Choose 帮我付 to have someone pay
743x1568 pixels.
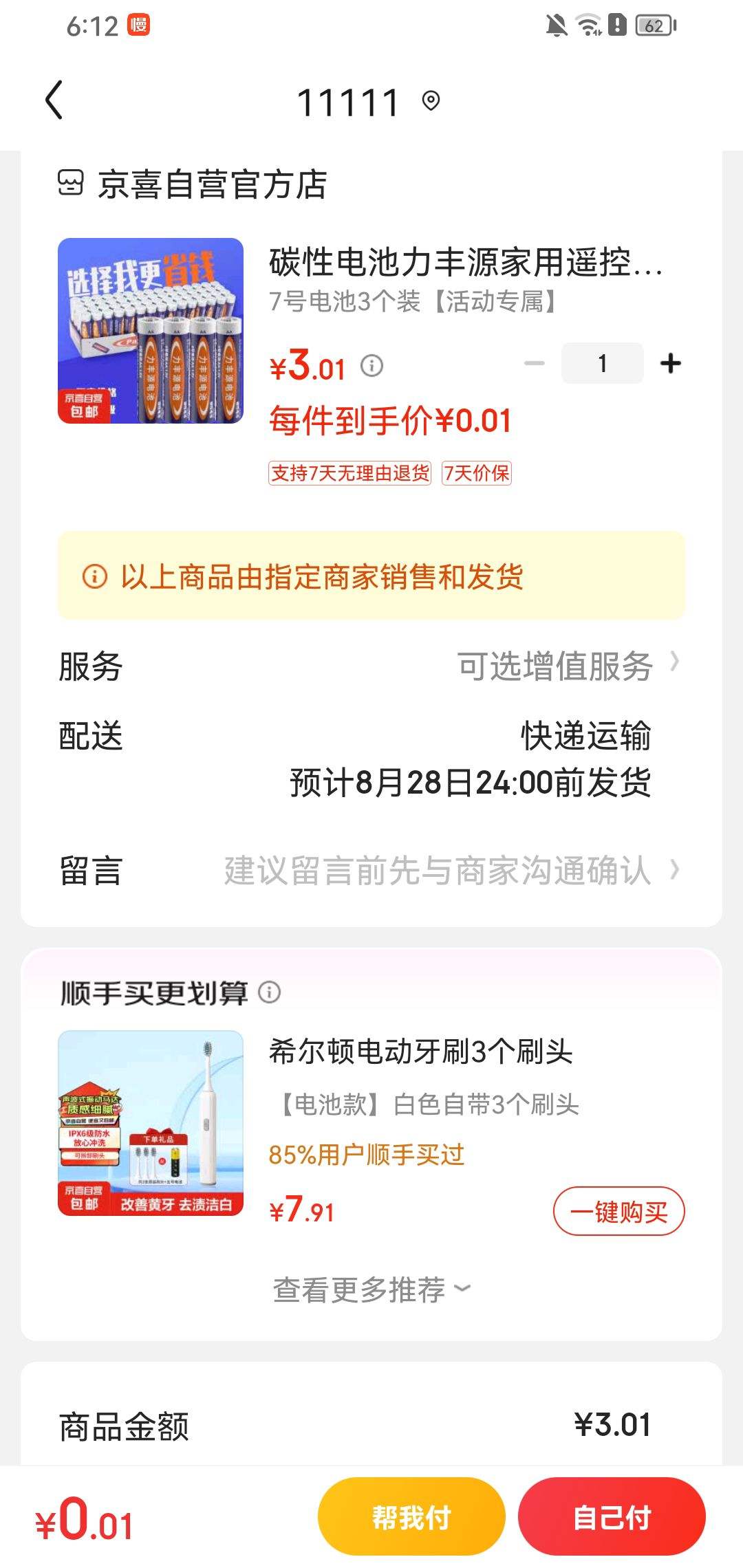coord(411,1516)
